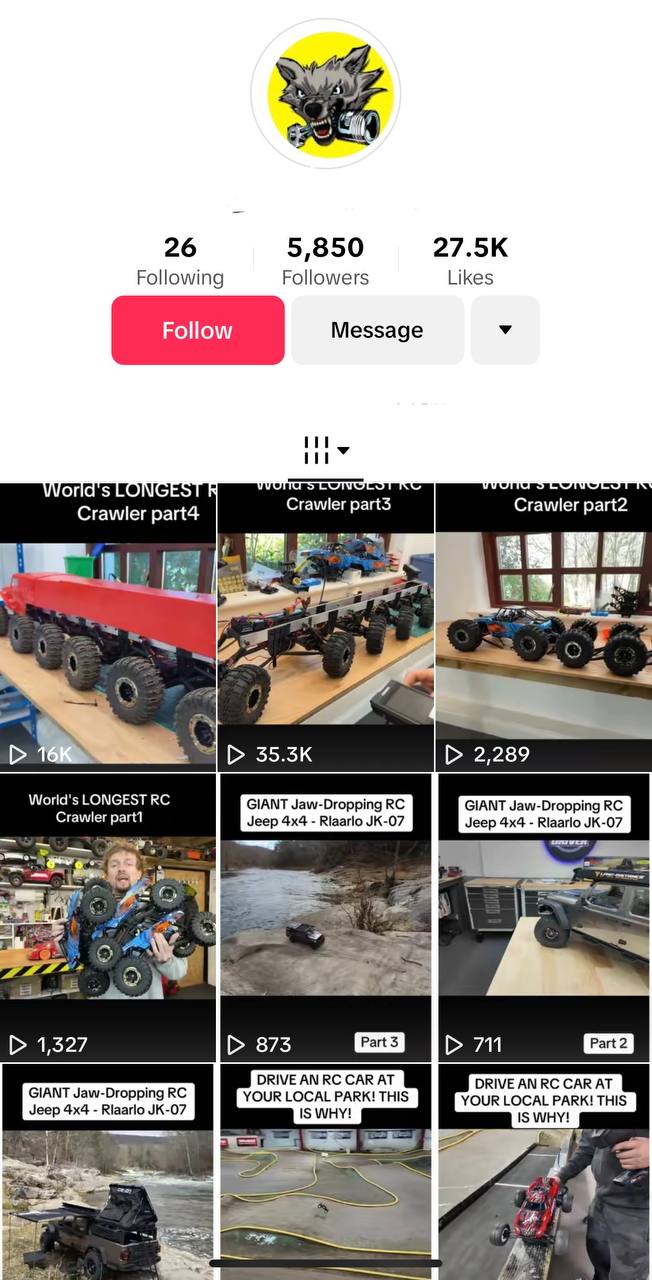The width and height of the screenshot is (652, 1280).
Task: Open the Rlaarlo JK-07 Part 3 video
Action: (326, 917)
